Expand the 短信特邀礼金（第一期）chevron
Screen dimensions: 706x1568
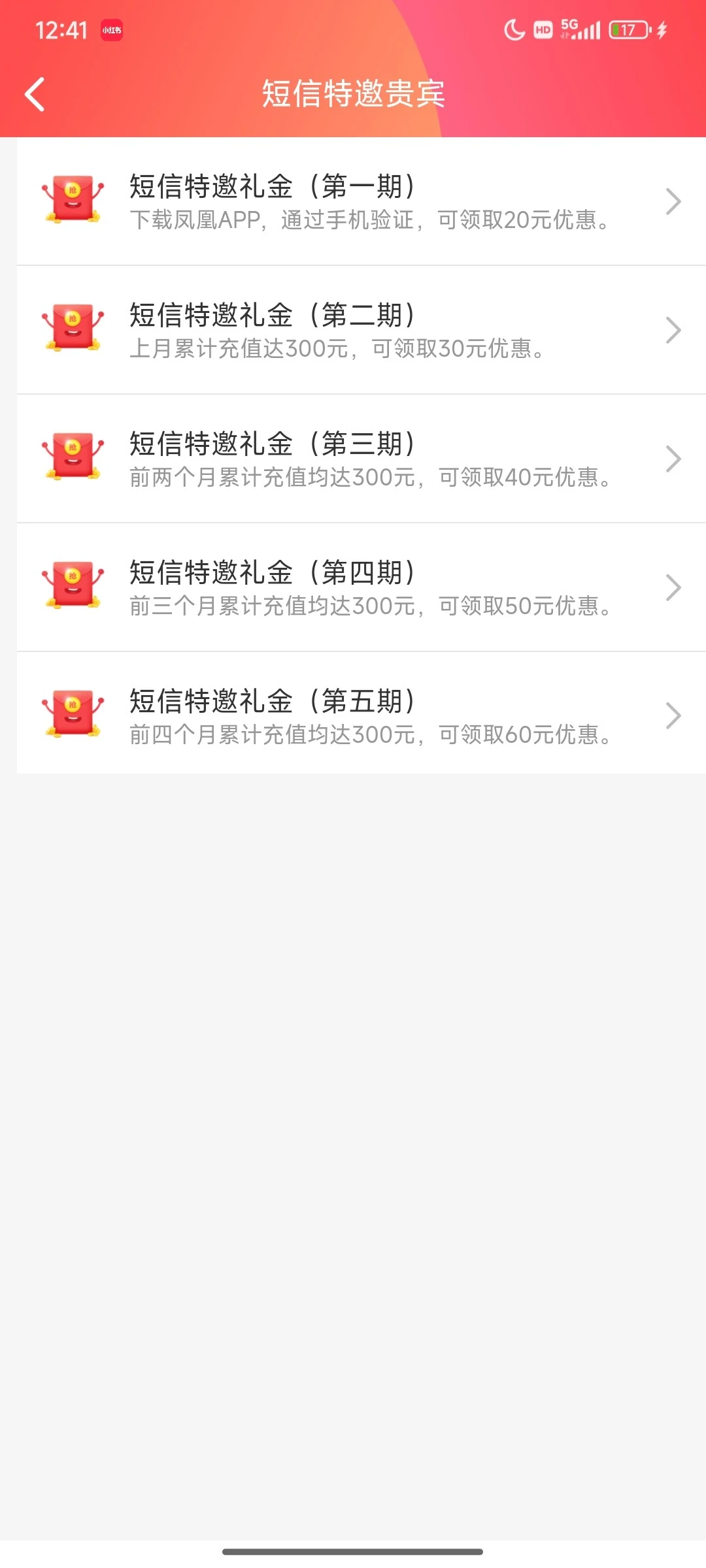(673, 201)
